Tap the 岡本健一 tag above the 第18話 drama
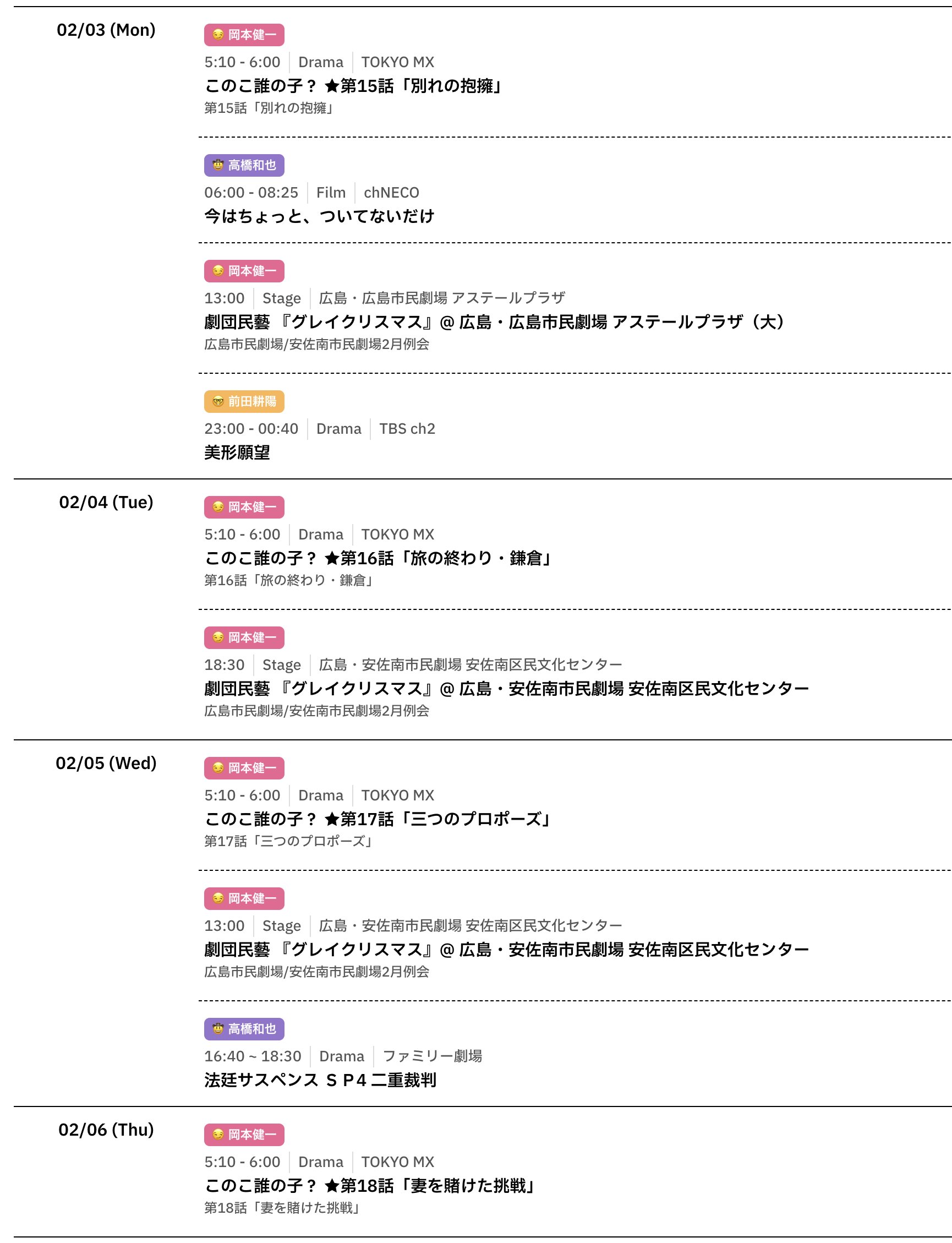 pyautogui.click(x=244, y=1135)
